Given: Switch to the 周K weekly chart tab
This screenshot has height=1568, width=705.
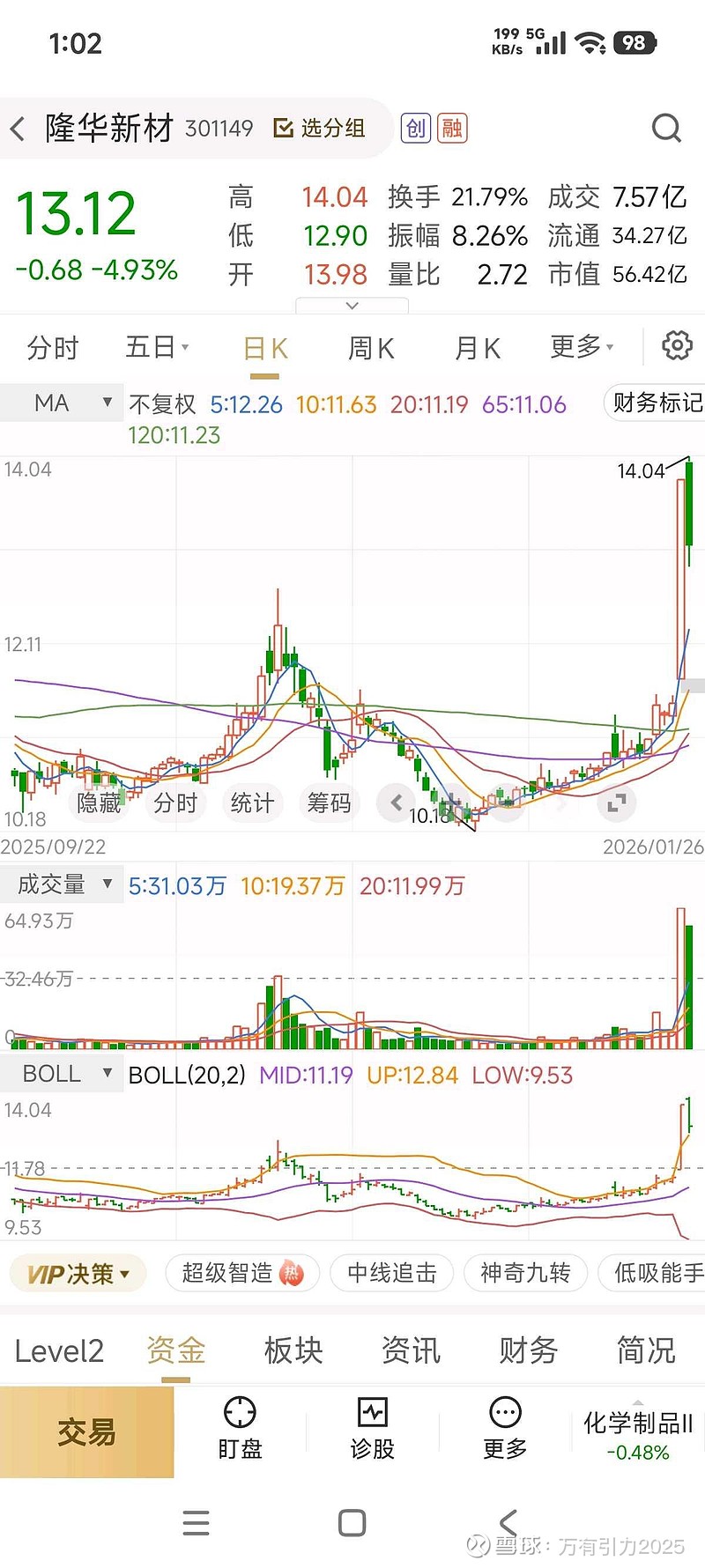Looking at the screenshot, I should coord(370,347).
